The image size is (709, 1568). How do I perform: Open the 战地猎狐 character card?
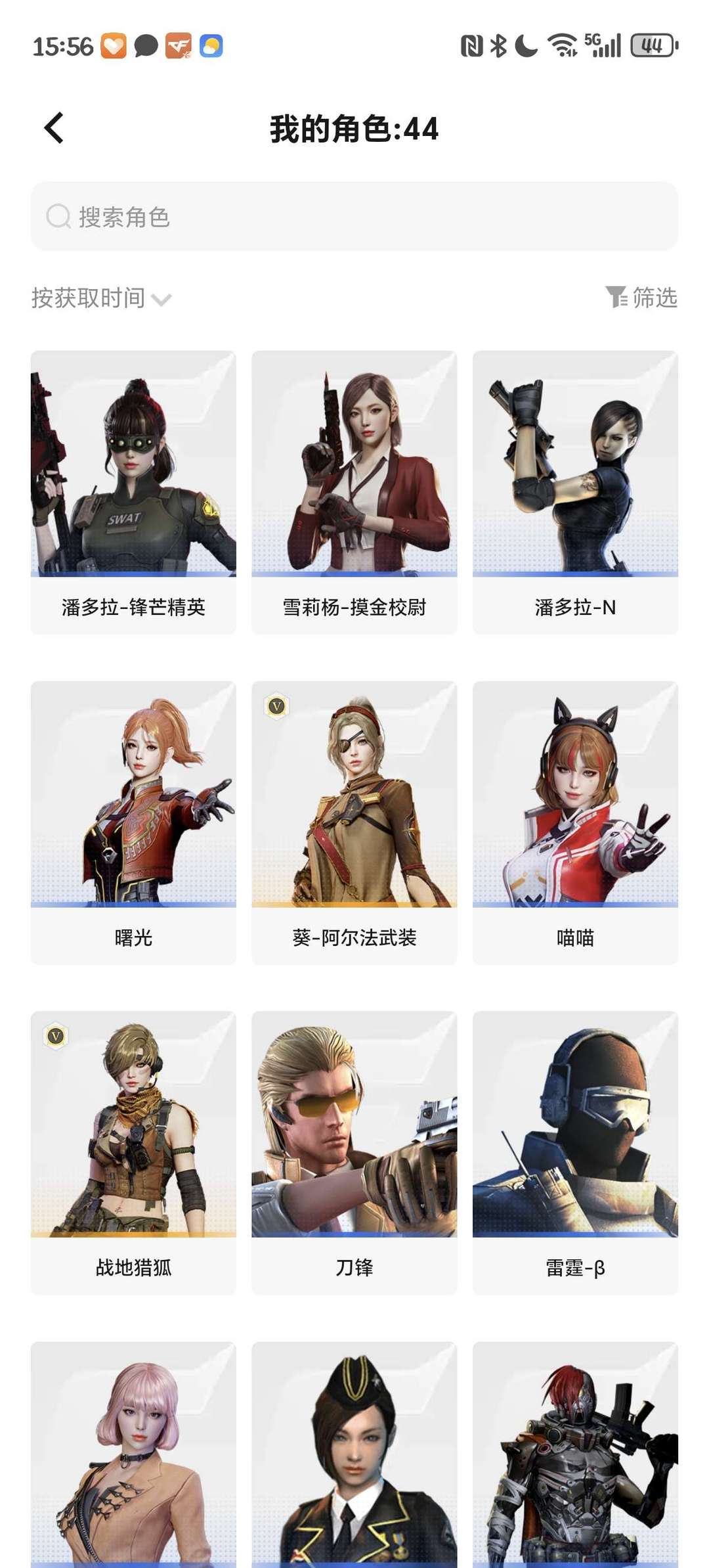coord(133,1153)
